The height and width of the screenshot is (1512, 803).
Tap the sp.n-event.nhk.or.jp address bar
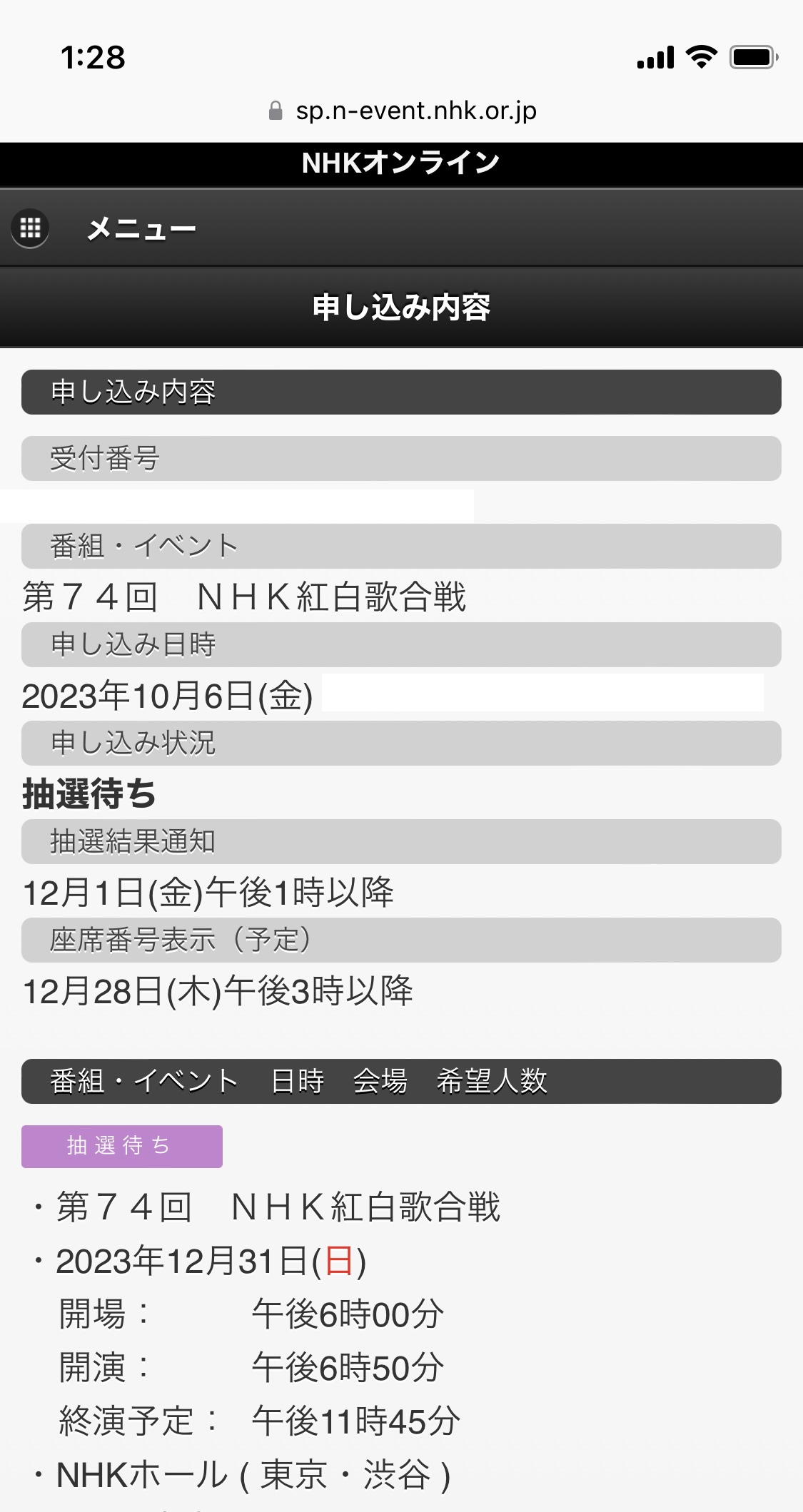point(403,111)
